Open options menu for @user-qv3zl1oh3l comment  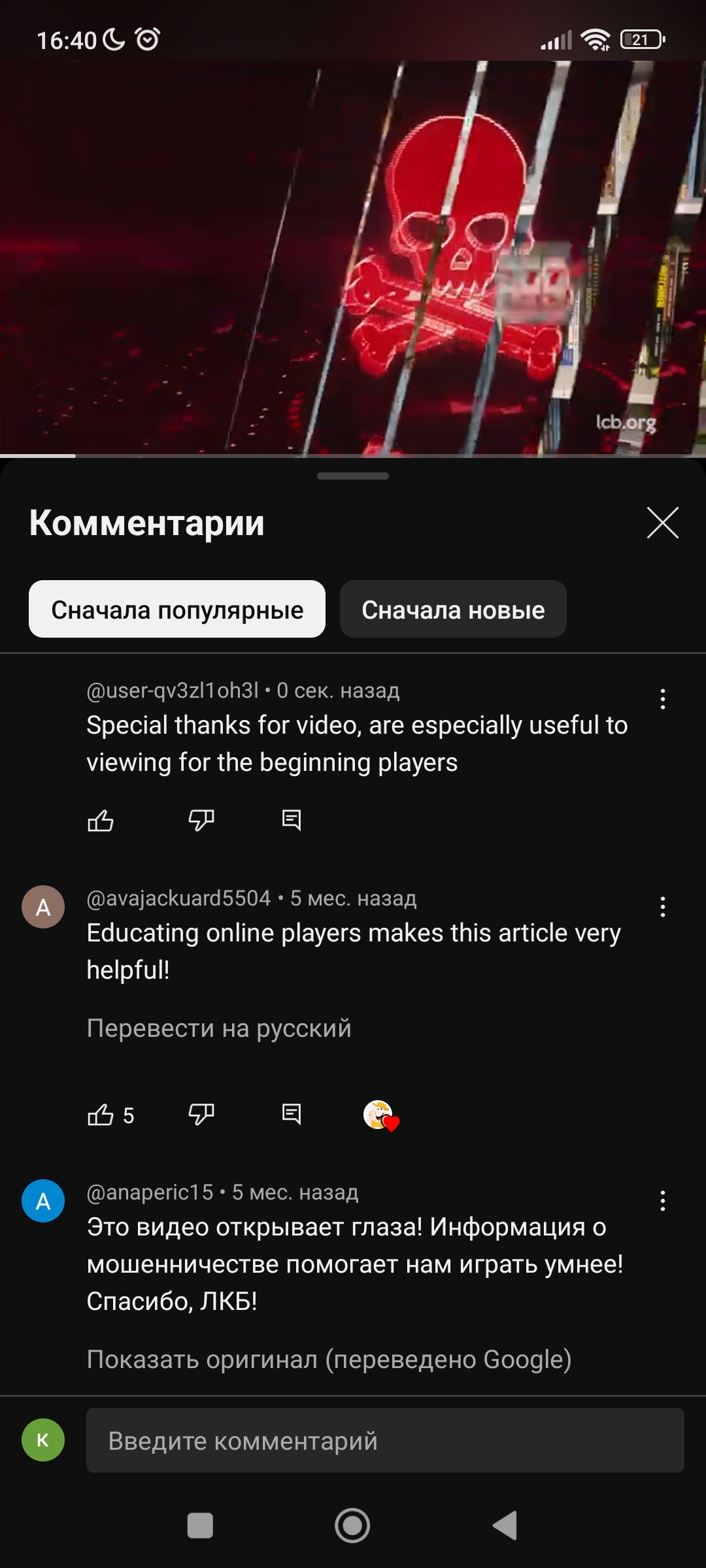coord(662,699)
